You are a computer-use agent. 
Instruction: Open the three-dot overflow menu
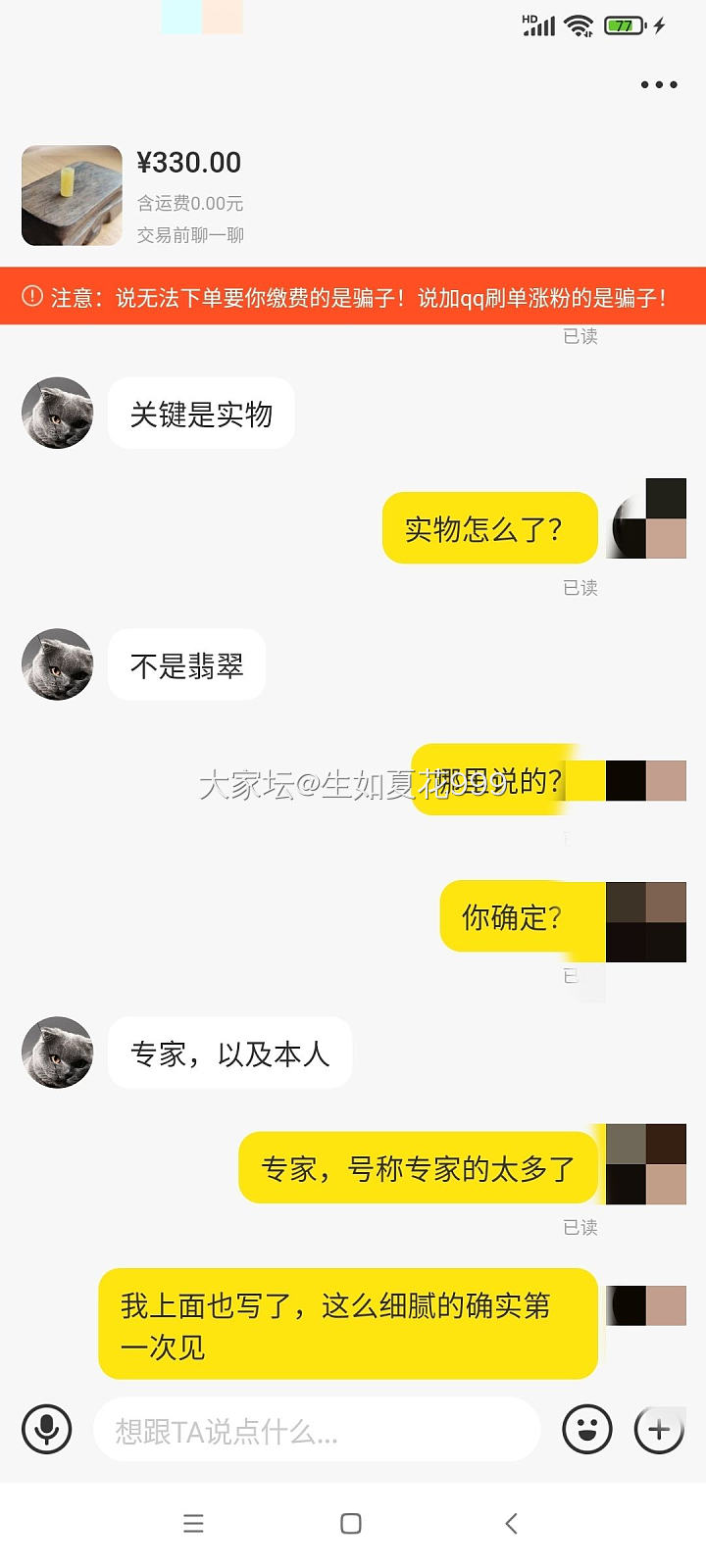point(659,85)
